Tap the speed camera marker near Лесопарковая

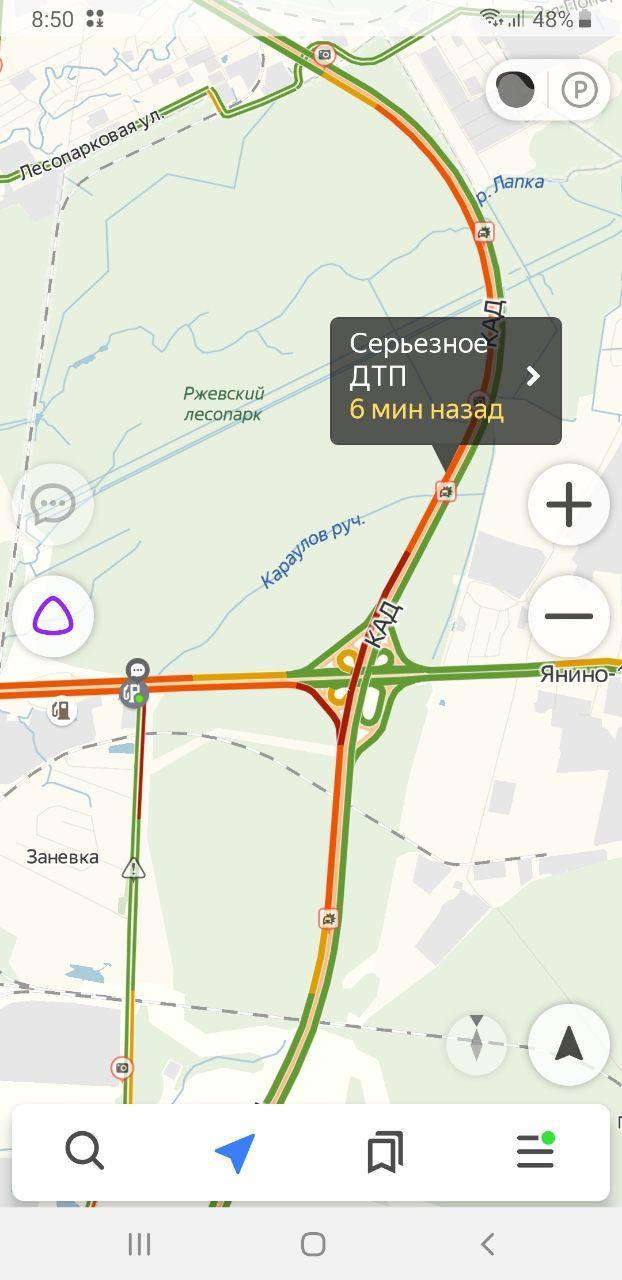(324, 55)
